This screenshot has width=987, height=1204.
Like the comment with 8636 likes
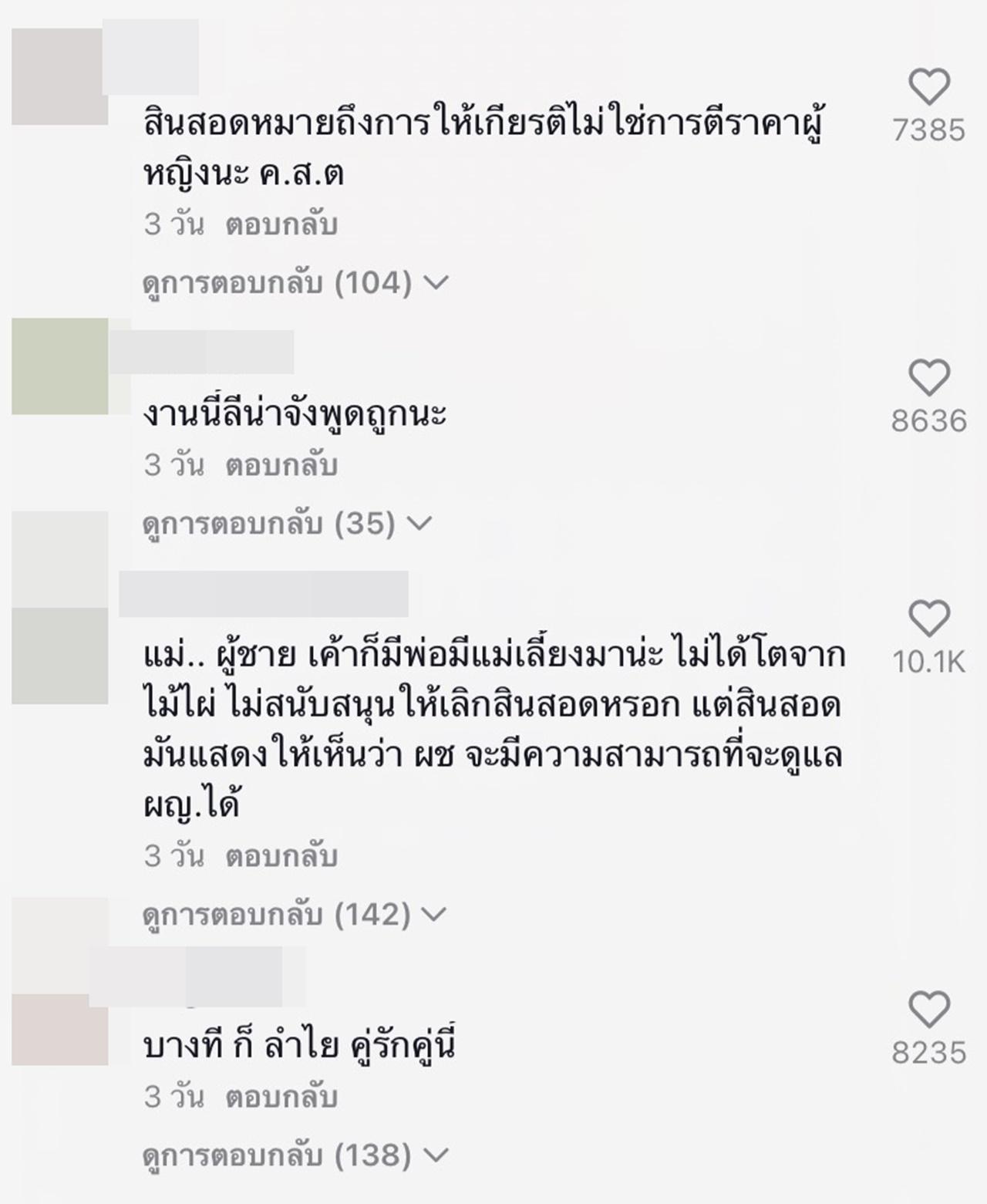point(929,378)
